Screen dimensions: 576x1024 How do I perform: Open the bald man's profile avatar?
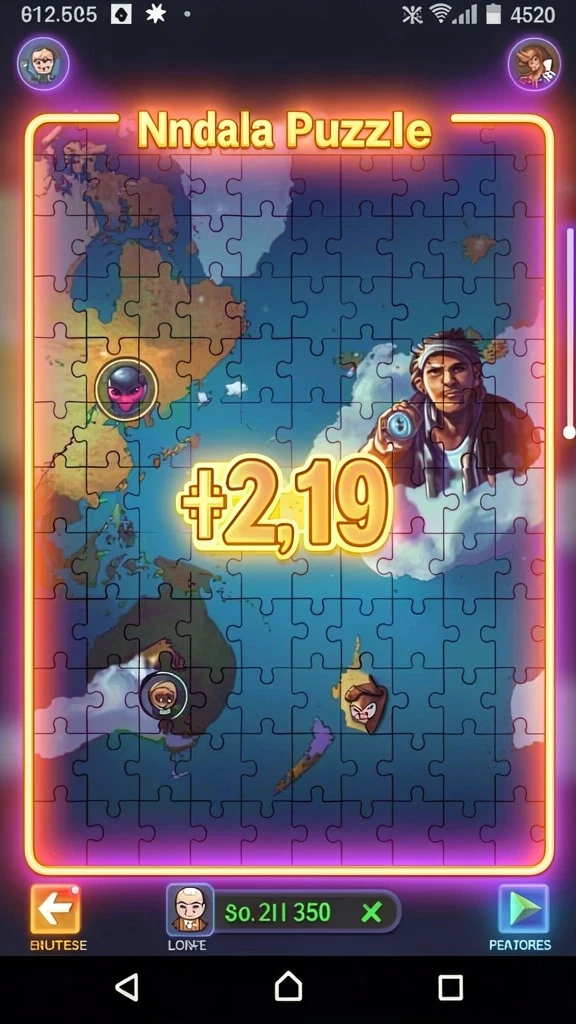pyautogui.click(x=190, y=909)
